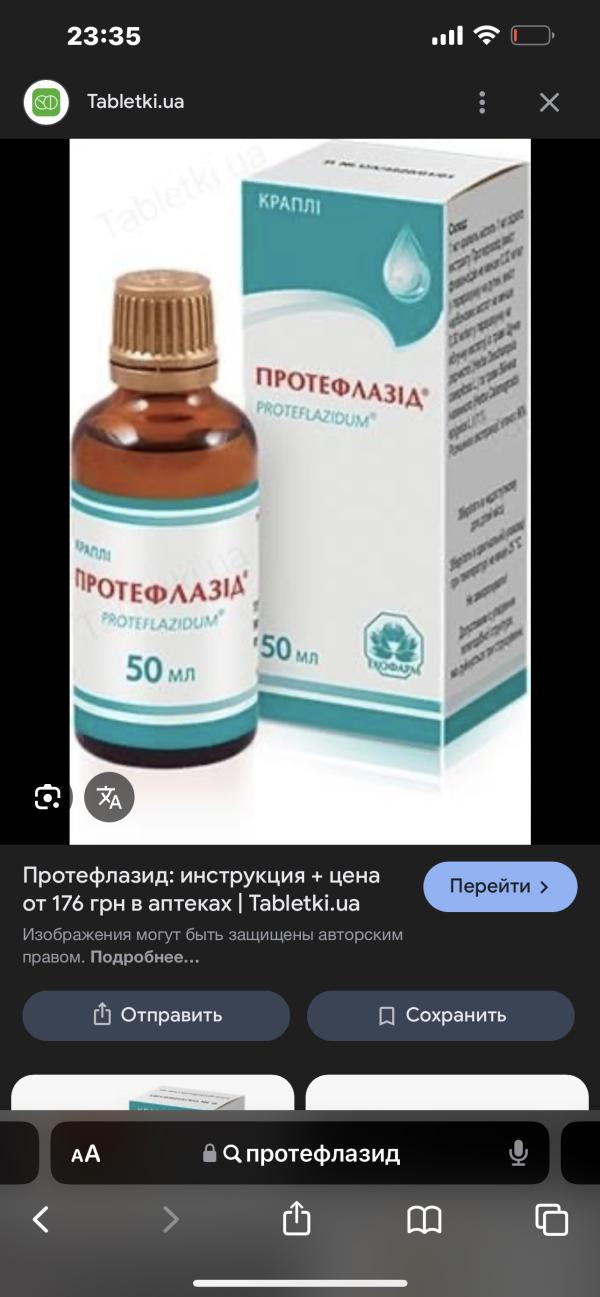Open the Safari share sheet

[x=296, y=1219]
